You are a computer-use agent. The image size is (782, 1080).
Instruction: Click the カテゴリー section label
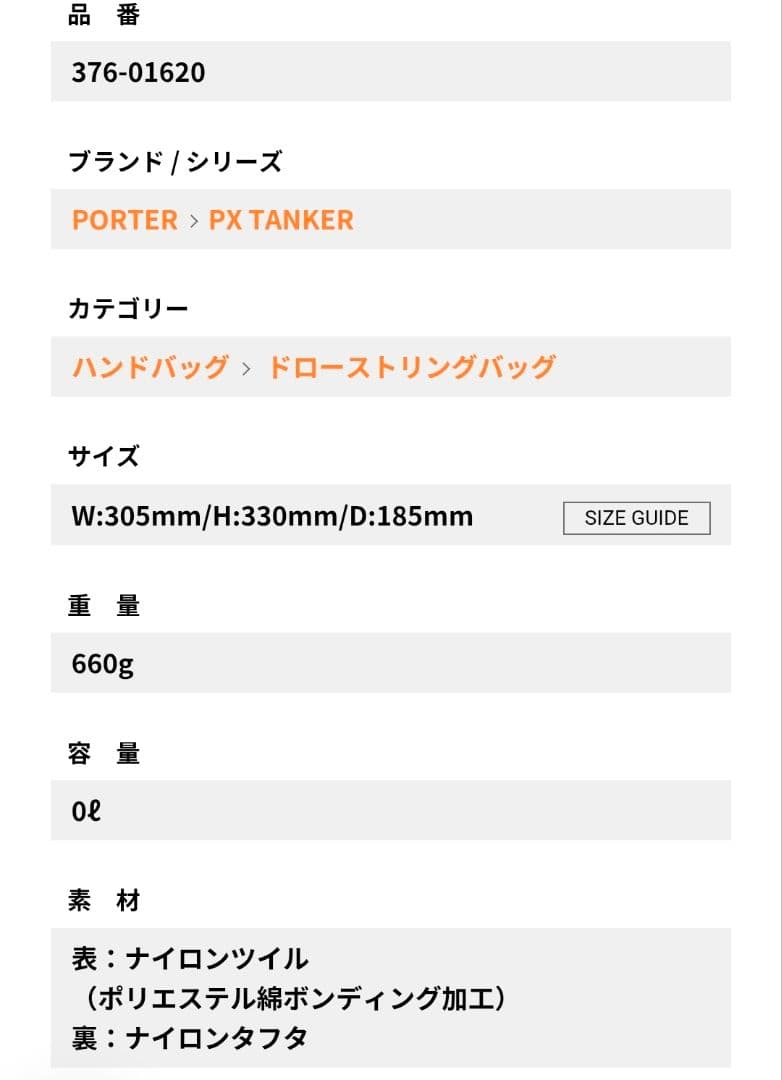[x=127, y=307]
